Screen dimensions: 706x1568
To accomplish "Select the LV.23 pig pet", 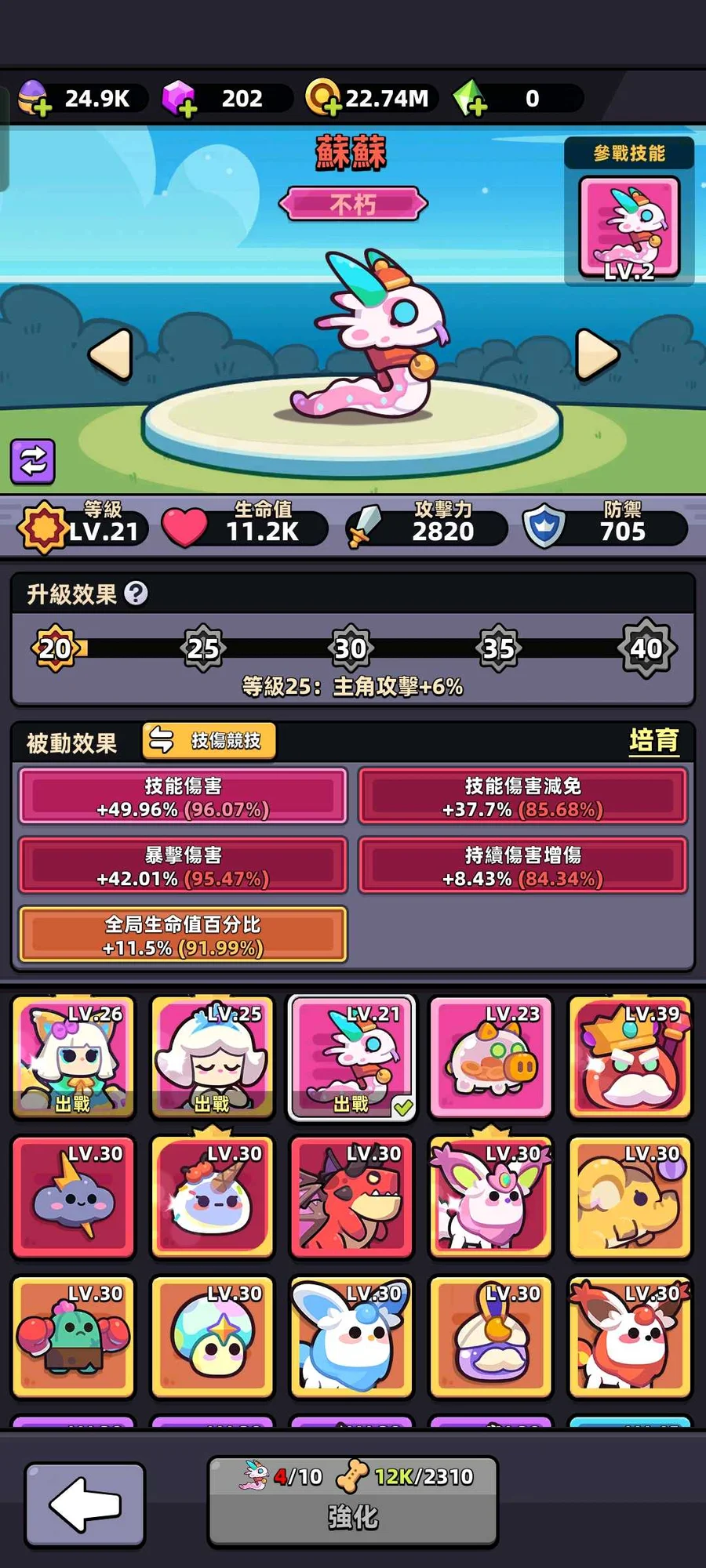I will pos(491,1056).
